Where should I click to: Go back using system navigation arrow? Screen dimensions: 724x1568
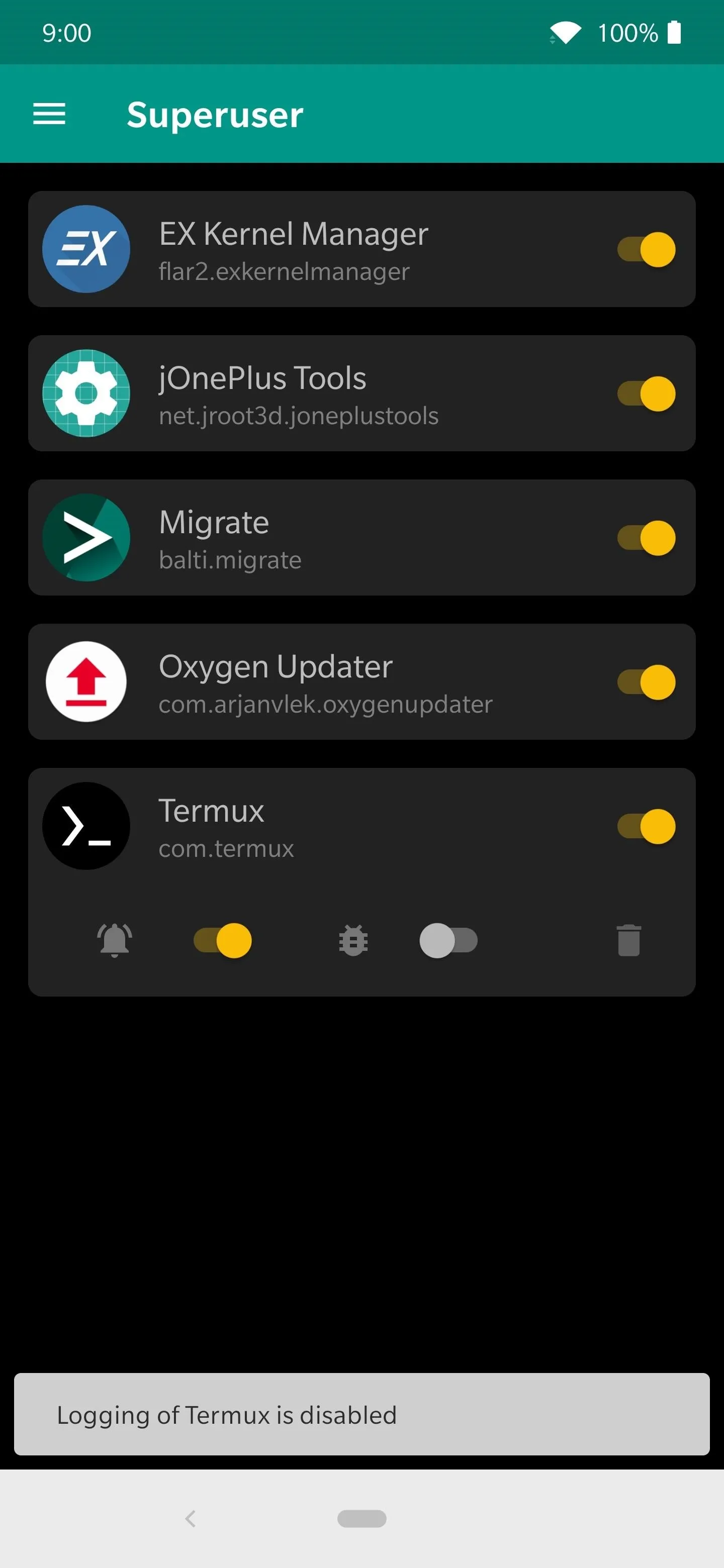pyautogui.click(x=191, y=1519)
